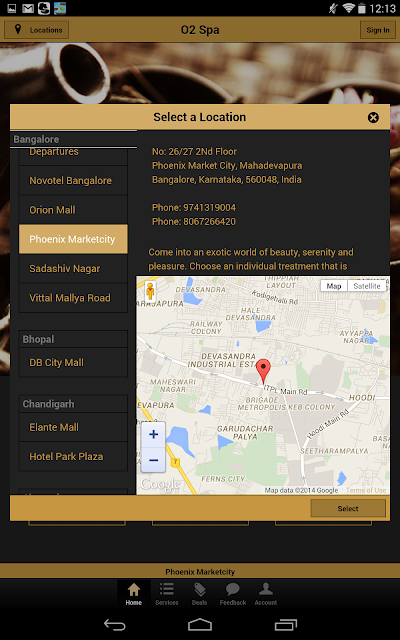400x640 pixels.
Task: Choose Hotel Park Plaza location
Action: point(73,456)
